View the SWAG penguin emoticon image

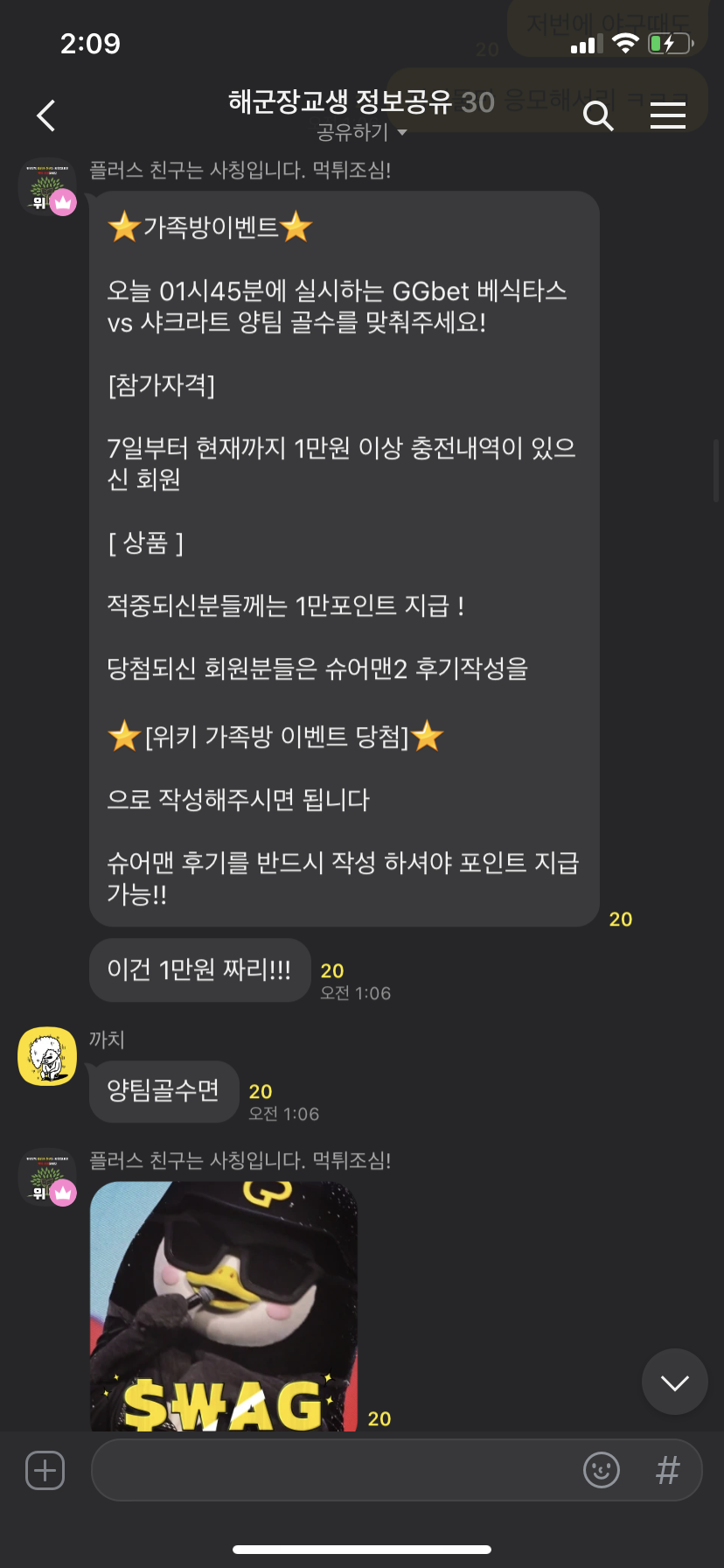click(x=224, y=1305)
